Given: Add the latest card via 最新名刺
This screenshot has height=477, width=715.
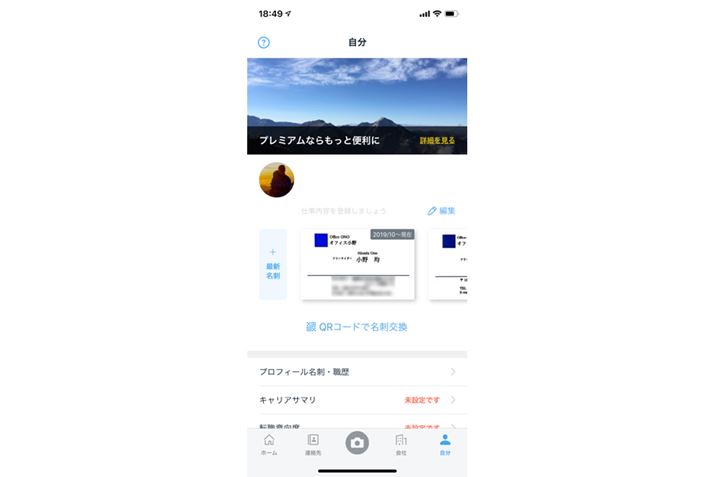Looking at the screenshot, I should coord(273,264).
